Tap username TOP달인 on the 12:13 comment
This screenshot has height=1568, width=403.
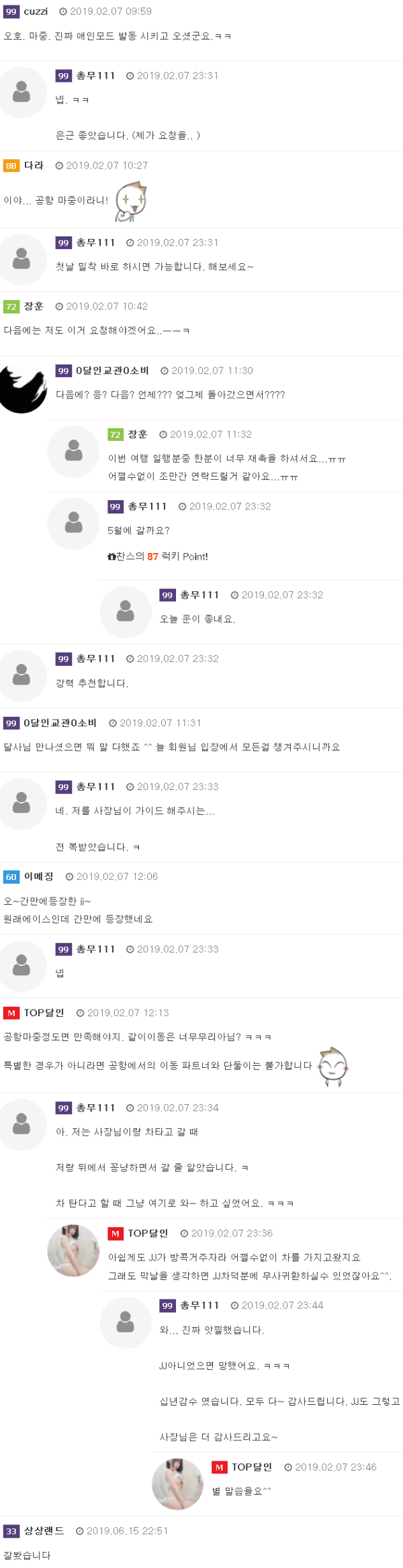point(44,1012)
